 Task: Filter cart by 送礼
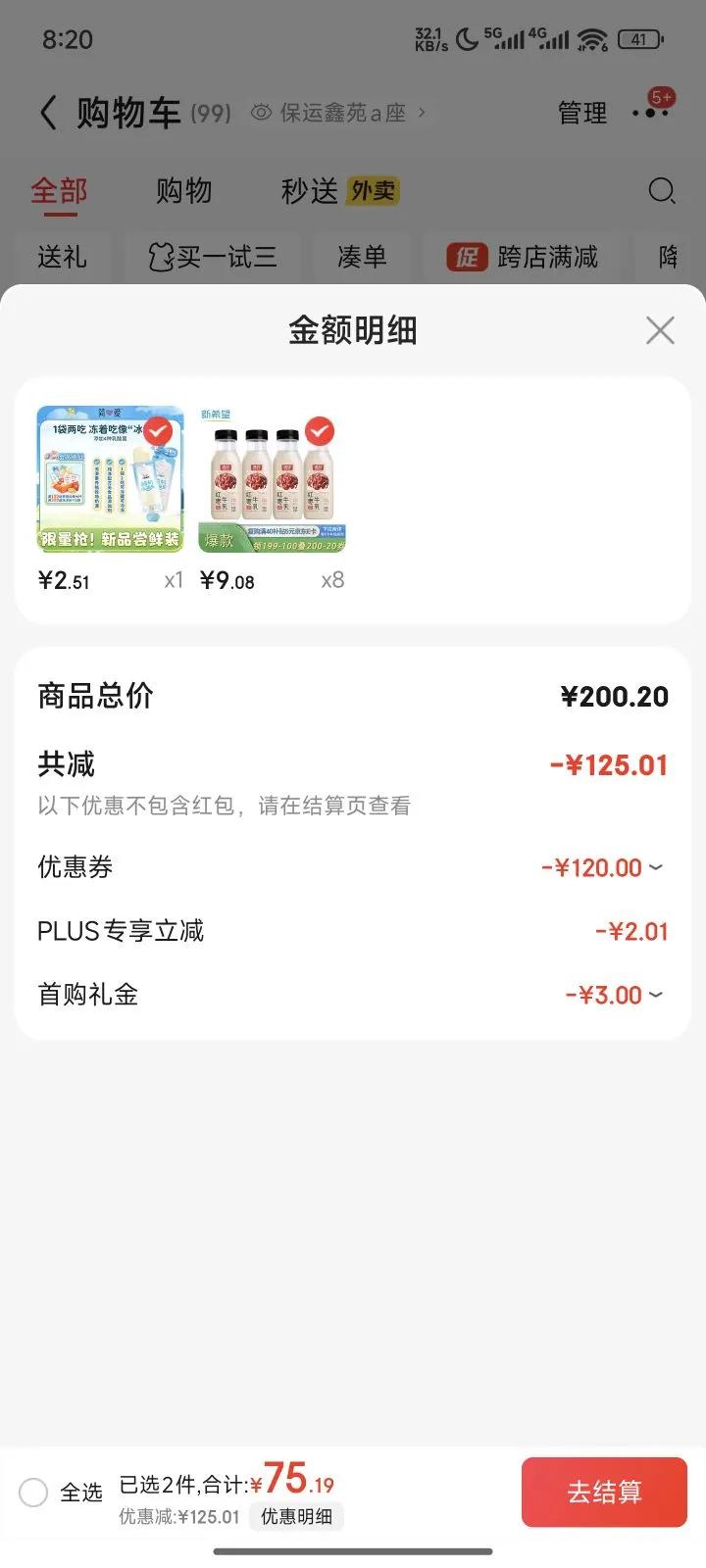click(x=62, y=258)
